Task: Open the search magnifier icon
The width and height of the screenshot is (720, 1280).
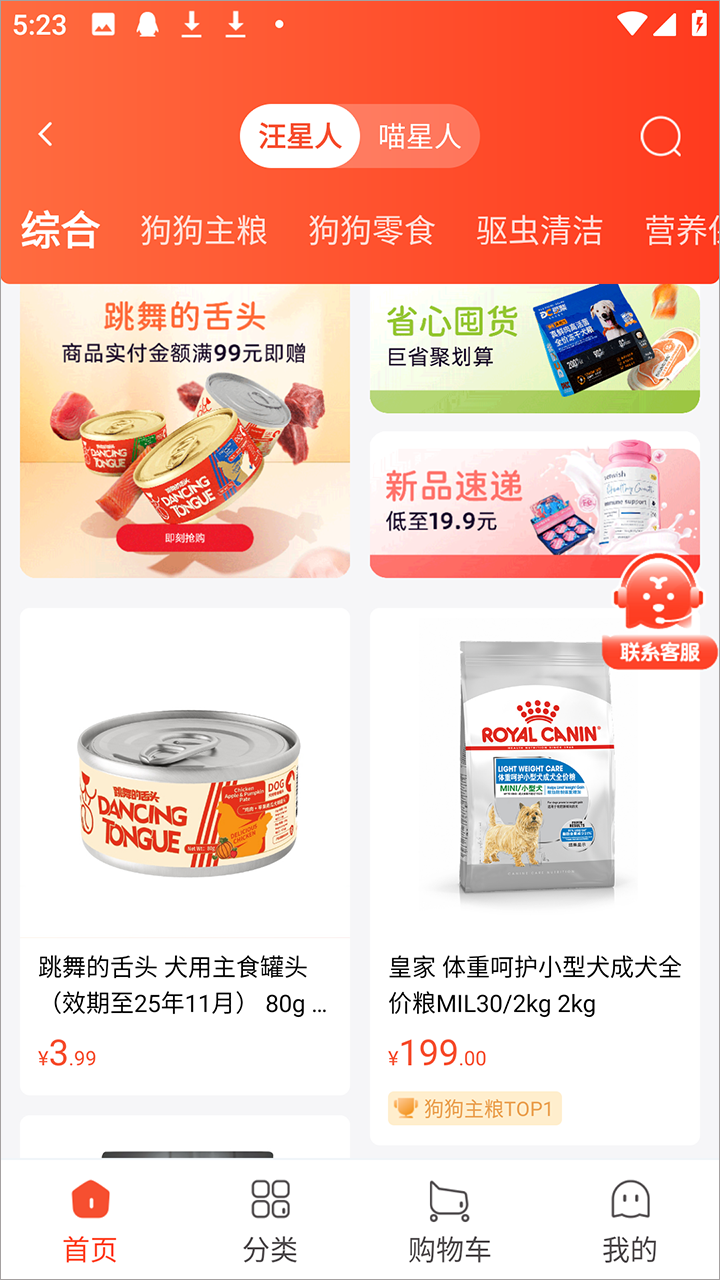Action: pos(660,136)
